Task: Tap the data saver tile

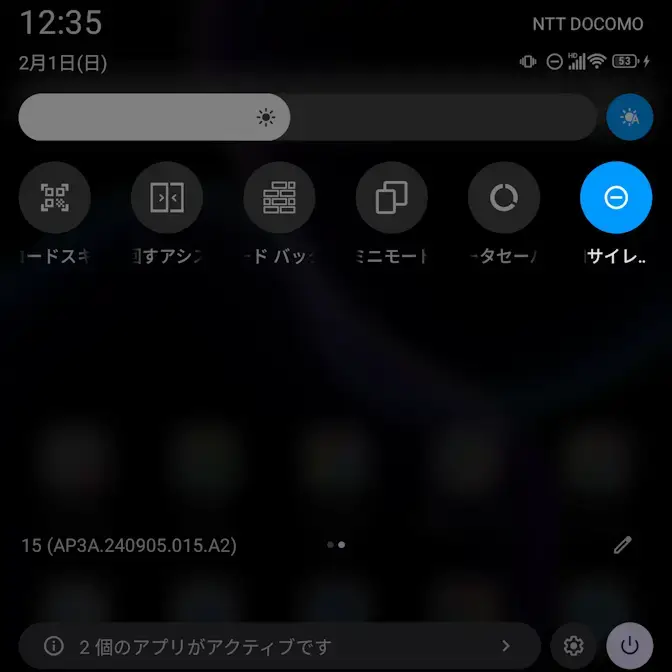Action: click(x=503, y=198)
